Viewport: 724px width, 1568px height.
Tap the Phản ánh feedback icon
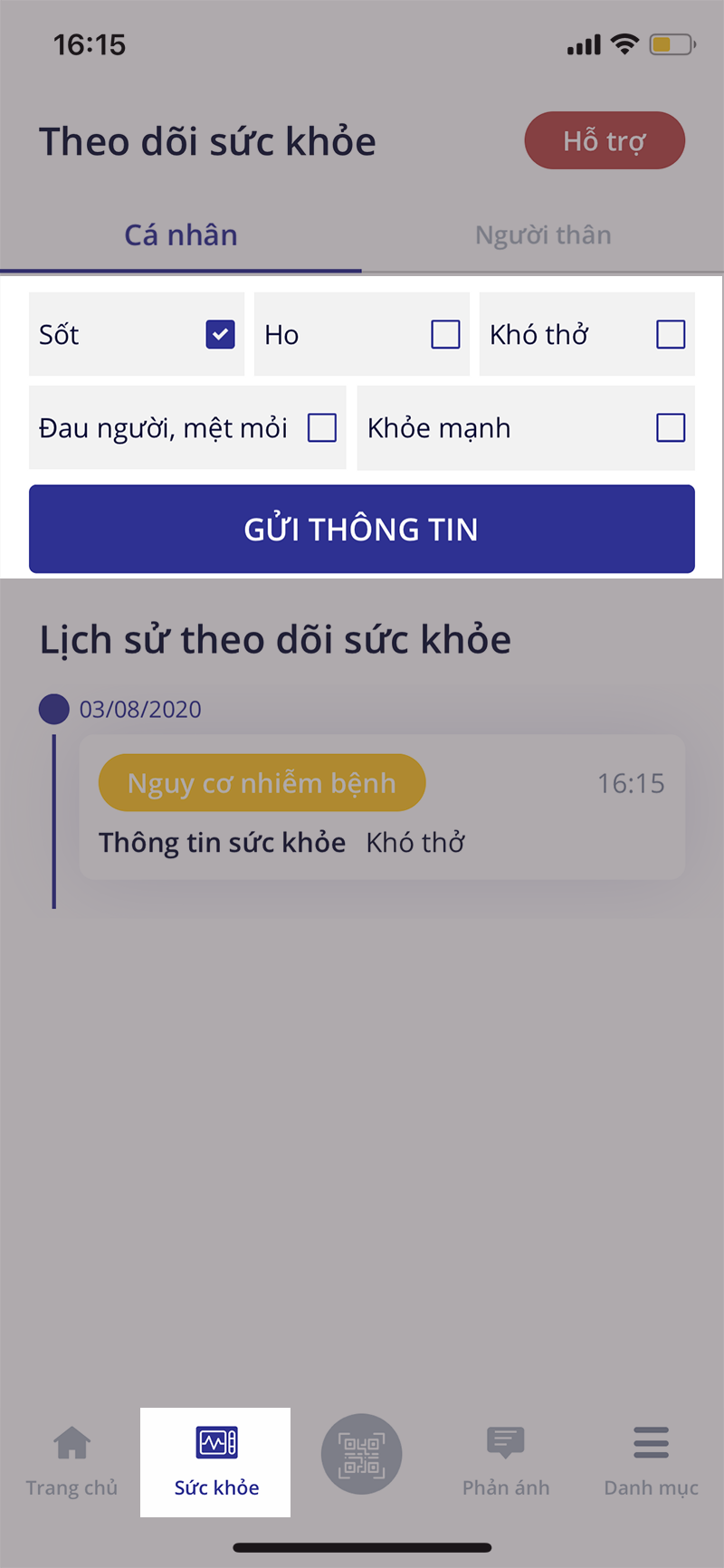[x=505, y=1439]
